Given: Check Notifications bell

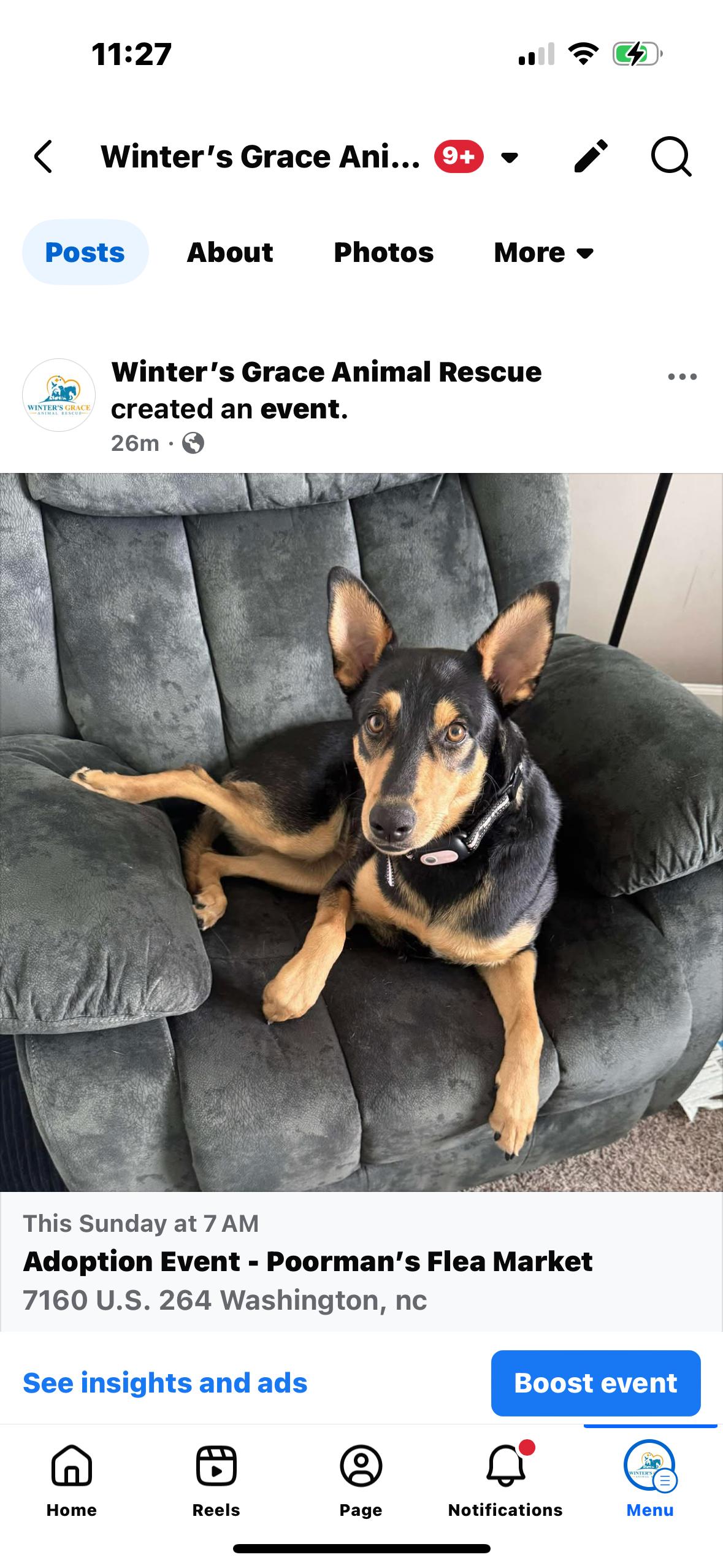Looking at the screenshot, I should pyautogui.click(x=505, y=1480).
